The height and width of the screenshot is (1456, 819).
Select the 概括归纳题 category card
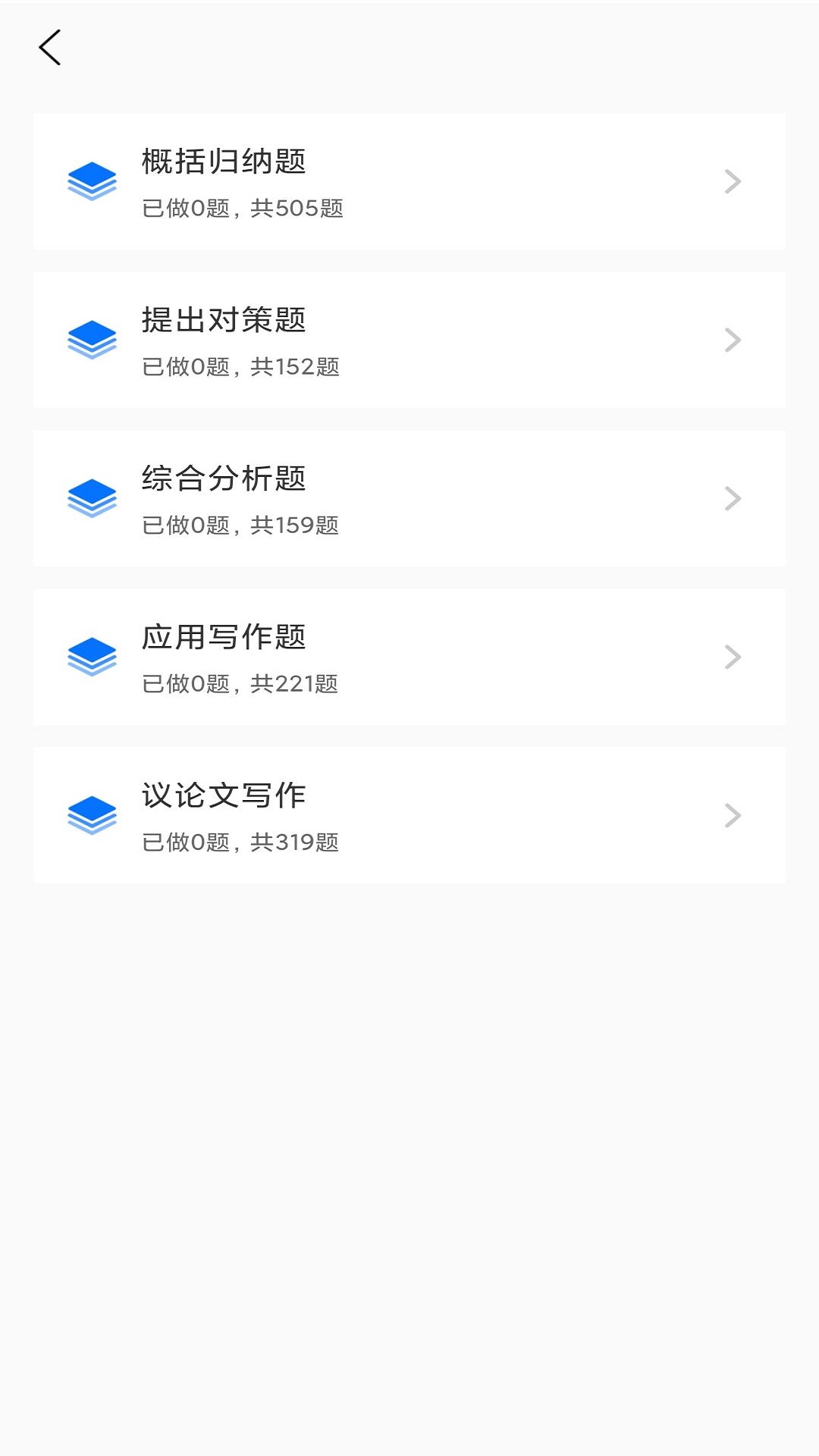pyautogui.click(x=409, y=180)
